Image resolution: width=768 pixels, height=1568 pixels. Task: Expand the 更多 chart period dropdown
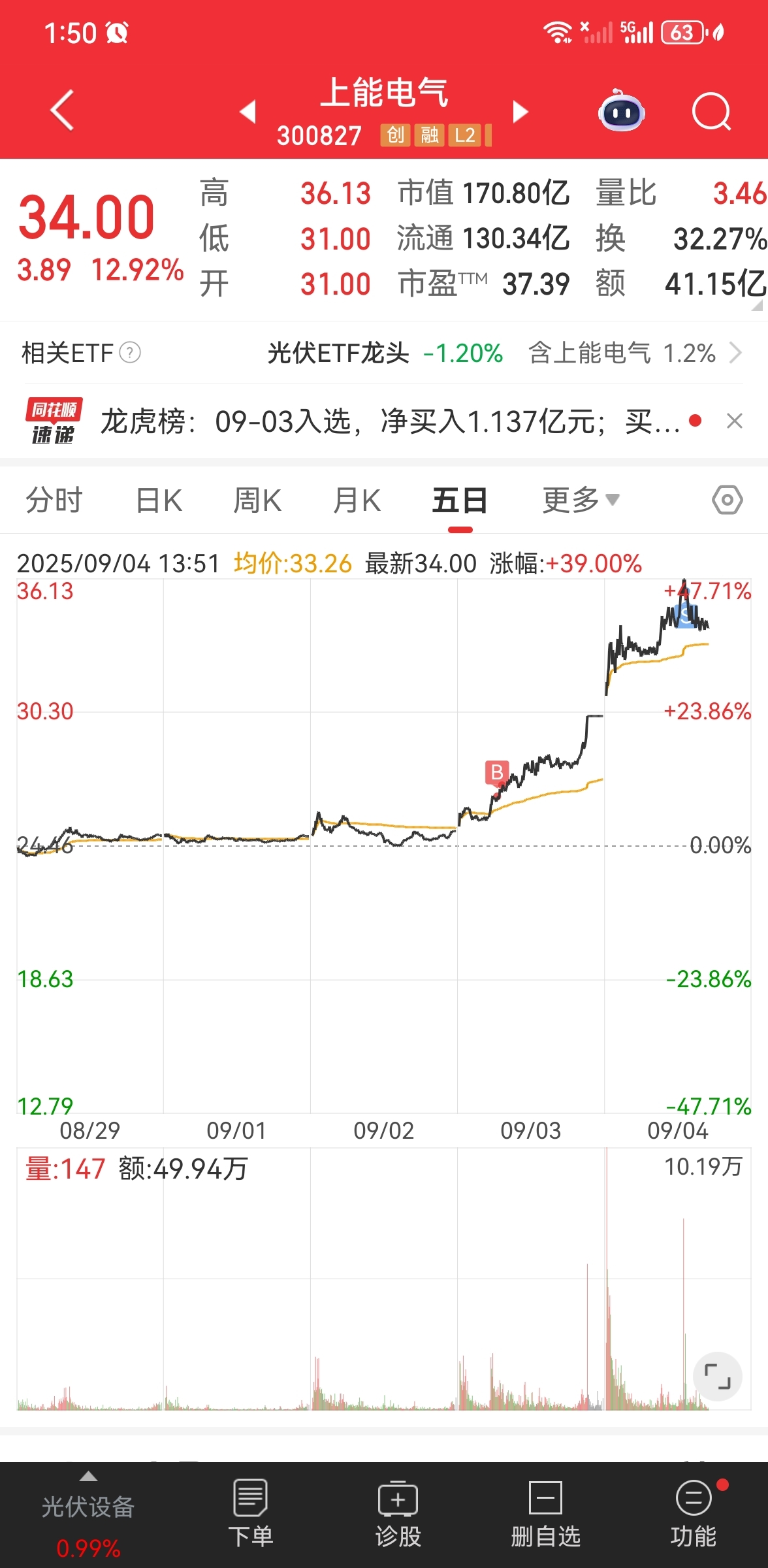click(581, 500)
